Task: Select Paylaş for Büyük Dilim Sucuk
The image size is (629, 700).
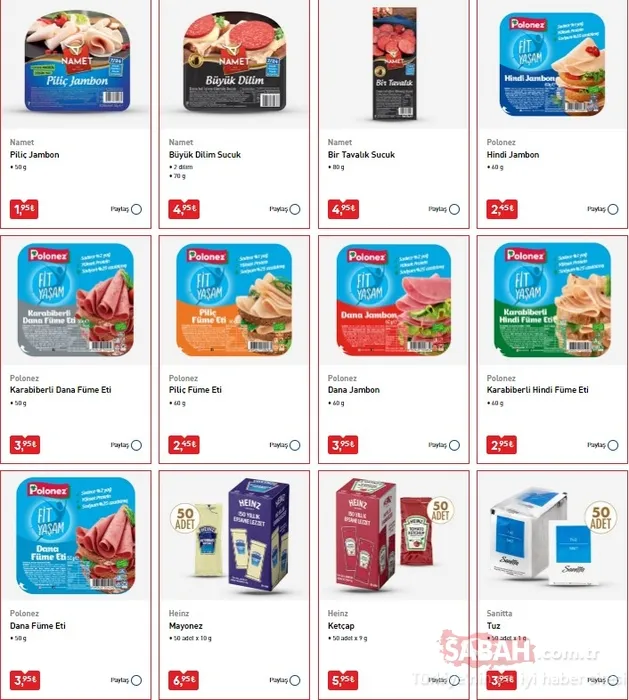Action: click(296, 210)
